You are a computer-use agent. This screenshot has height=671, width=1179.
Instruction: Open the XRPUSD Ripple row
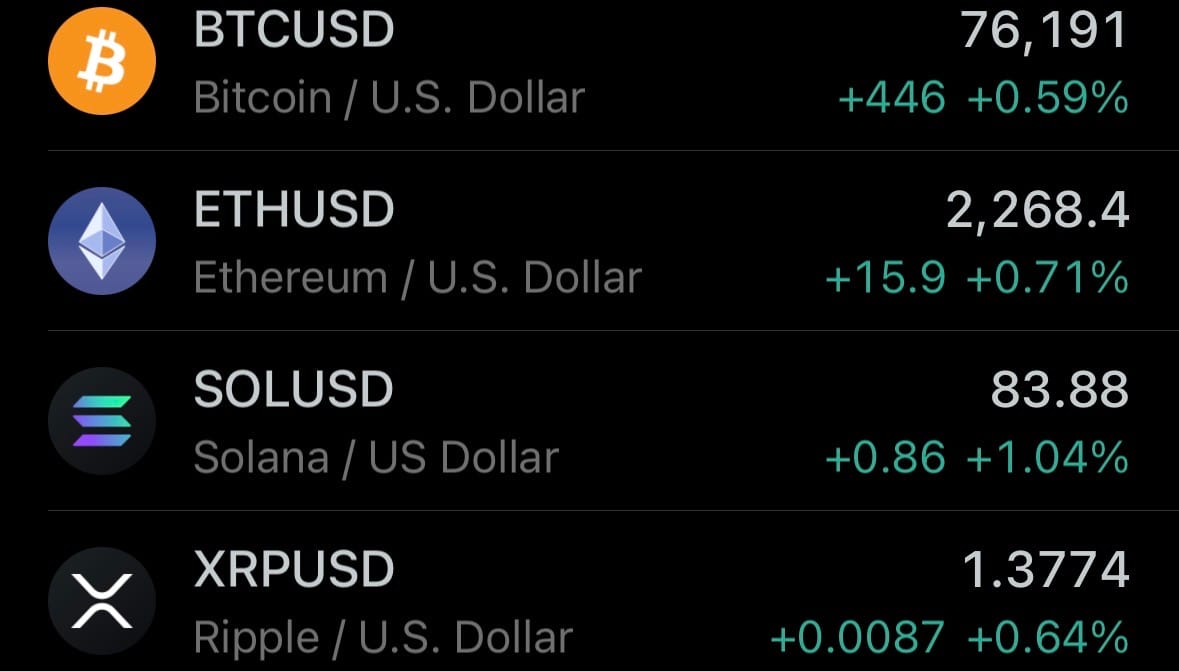[589, 602]
